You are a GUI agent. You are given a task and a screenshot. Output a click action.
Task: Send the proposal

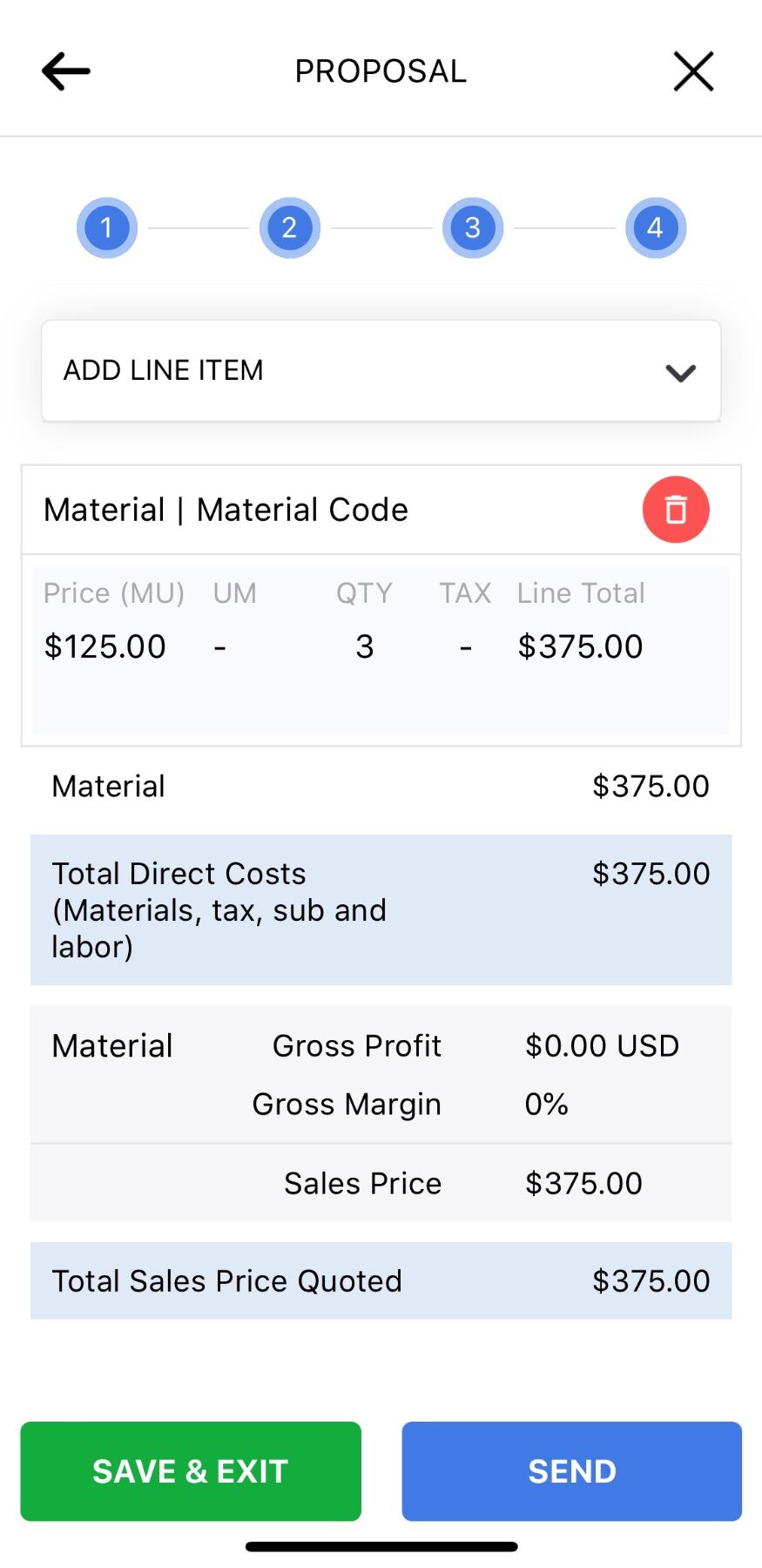click(x=571, y=1471)
